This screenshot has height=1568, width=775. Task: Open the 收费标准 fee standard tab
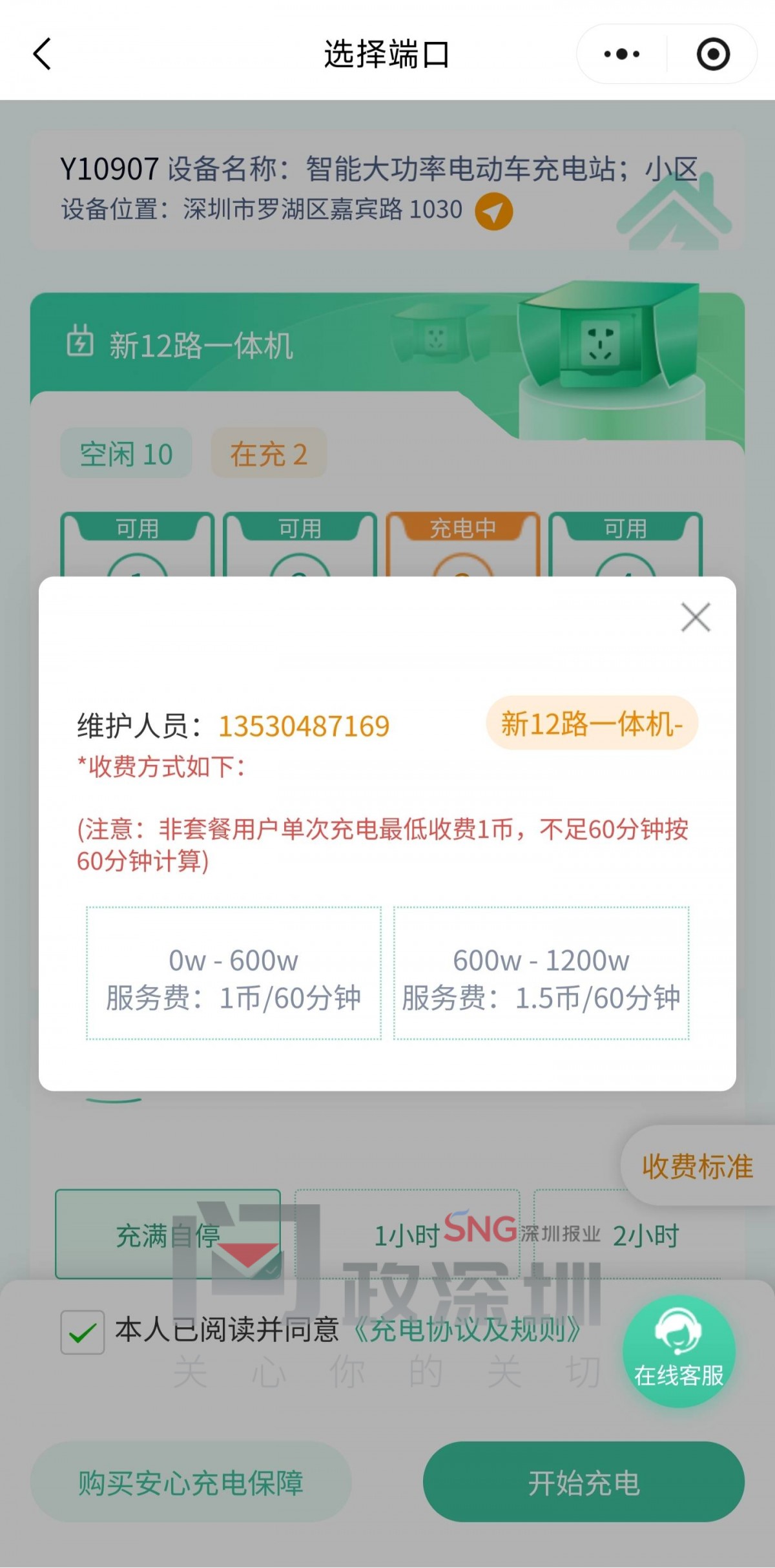point(697,1166)
